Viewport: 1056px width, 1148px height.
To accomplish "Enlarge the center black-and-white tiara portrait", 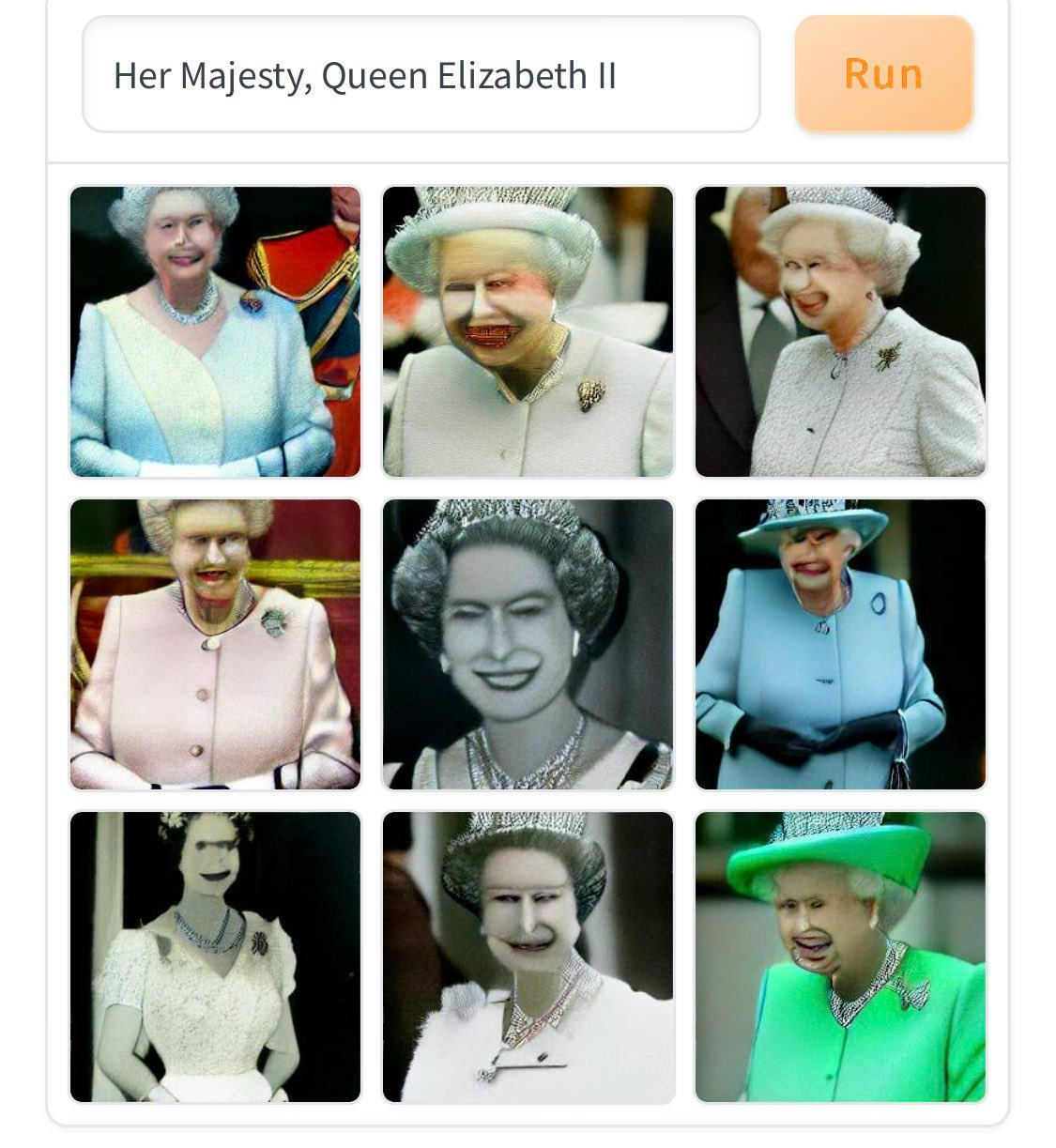I will pyautogui.click(x=528, y=644).
